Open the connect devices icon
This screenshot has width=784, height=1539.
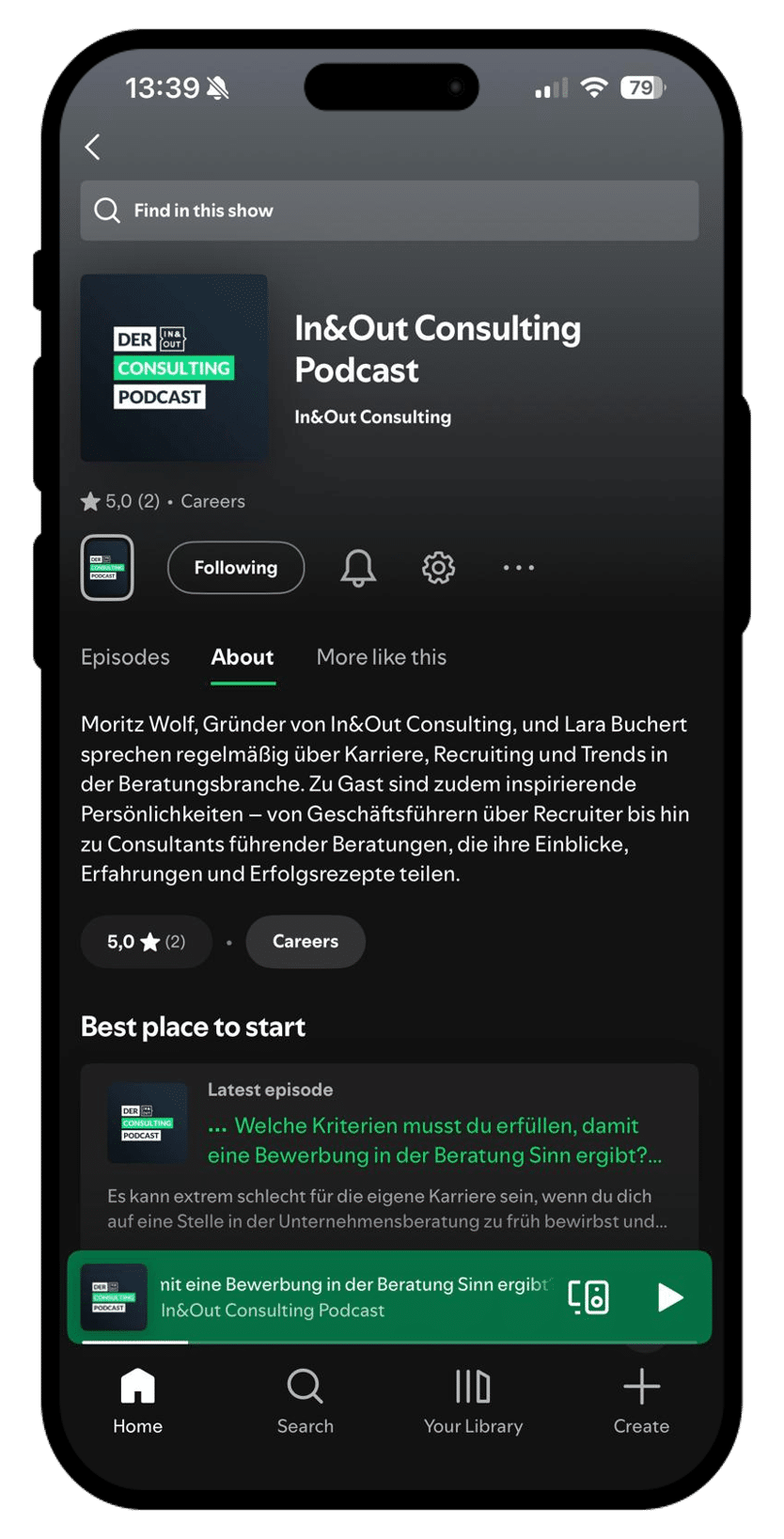pos(589,1297)
